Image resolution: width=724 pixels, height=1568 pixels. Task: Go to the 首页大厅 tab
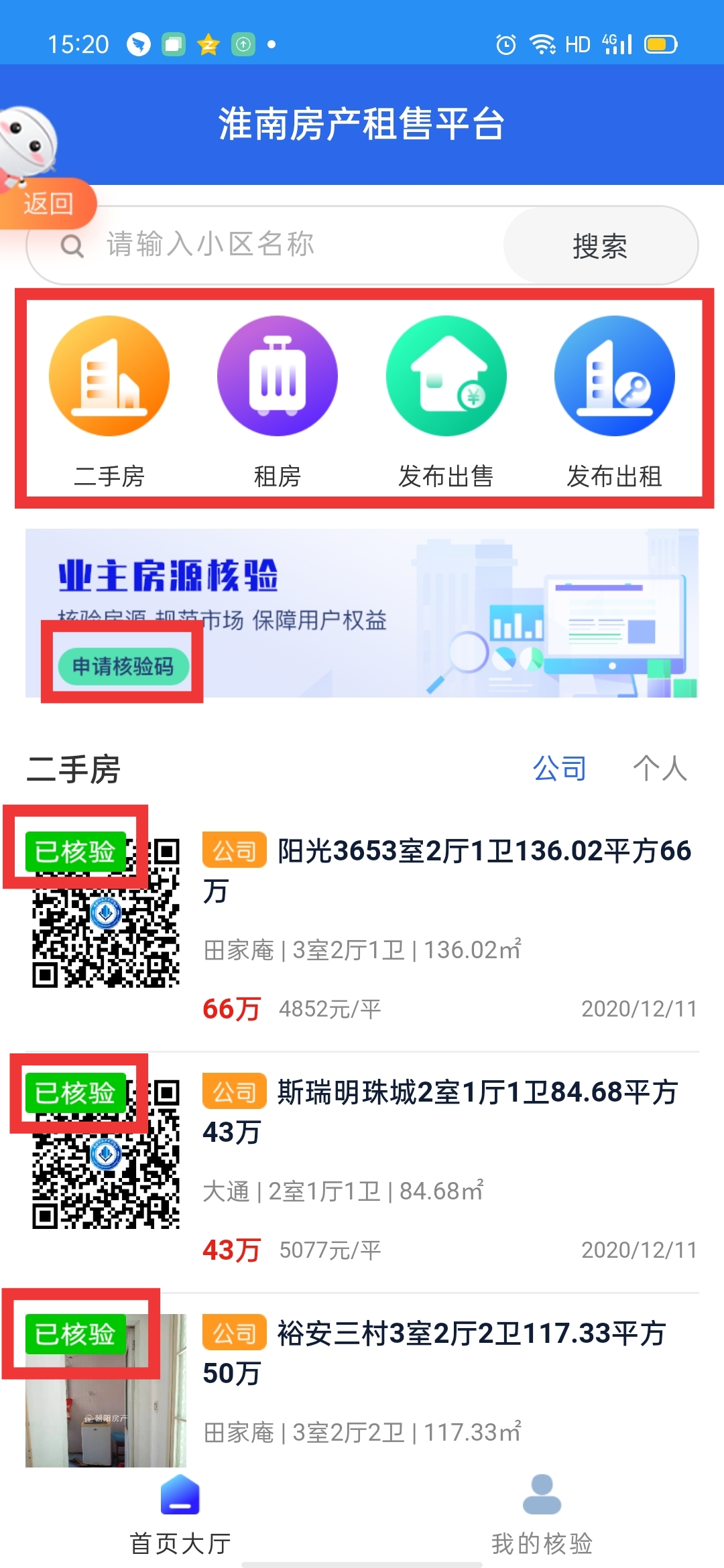[180, 1514]
